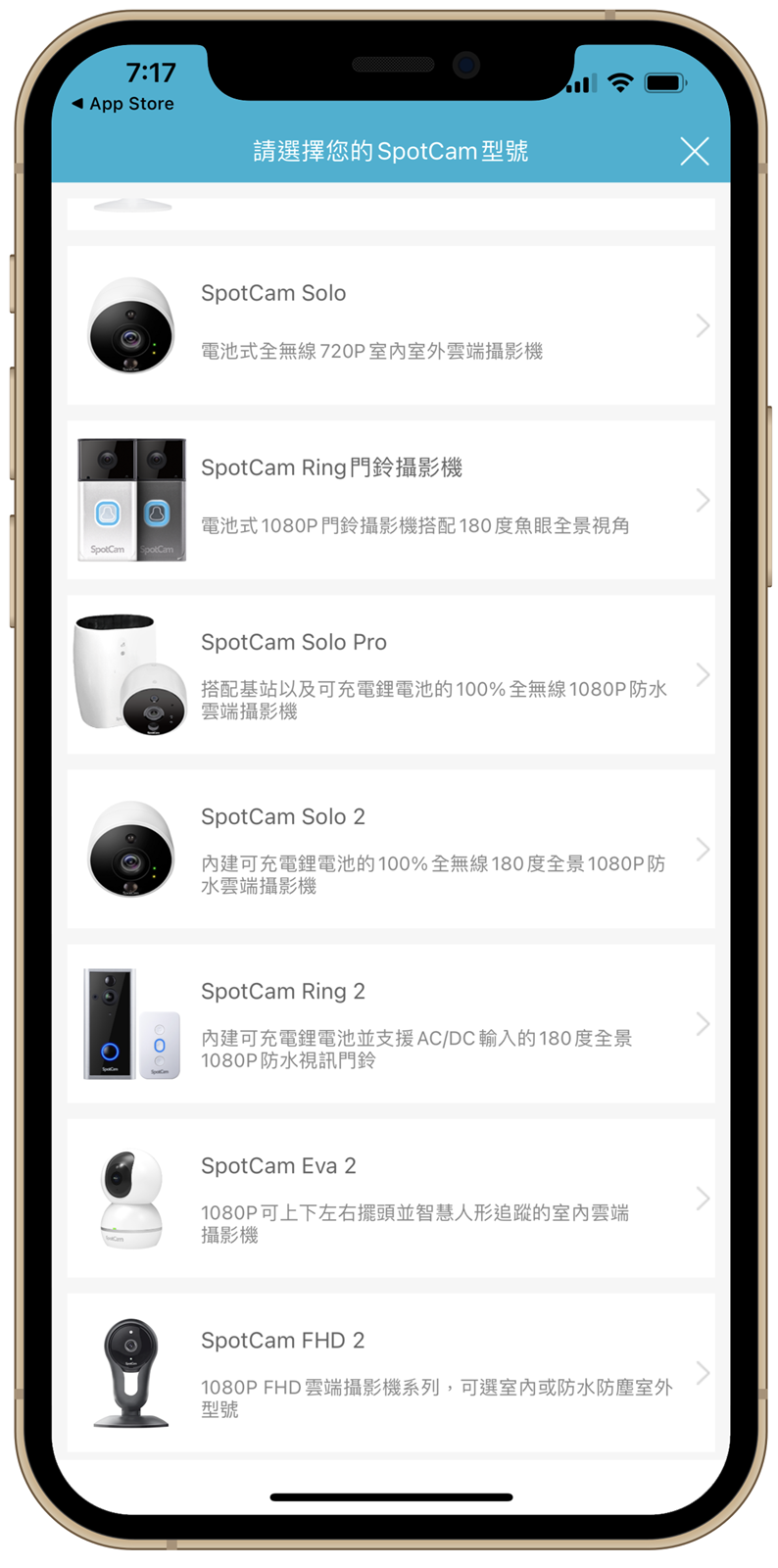The height and width of the screenshot is (1568, 778).
Task: Select the SpotCam FHD 2 model
Action: coord(390,1372)
